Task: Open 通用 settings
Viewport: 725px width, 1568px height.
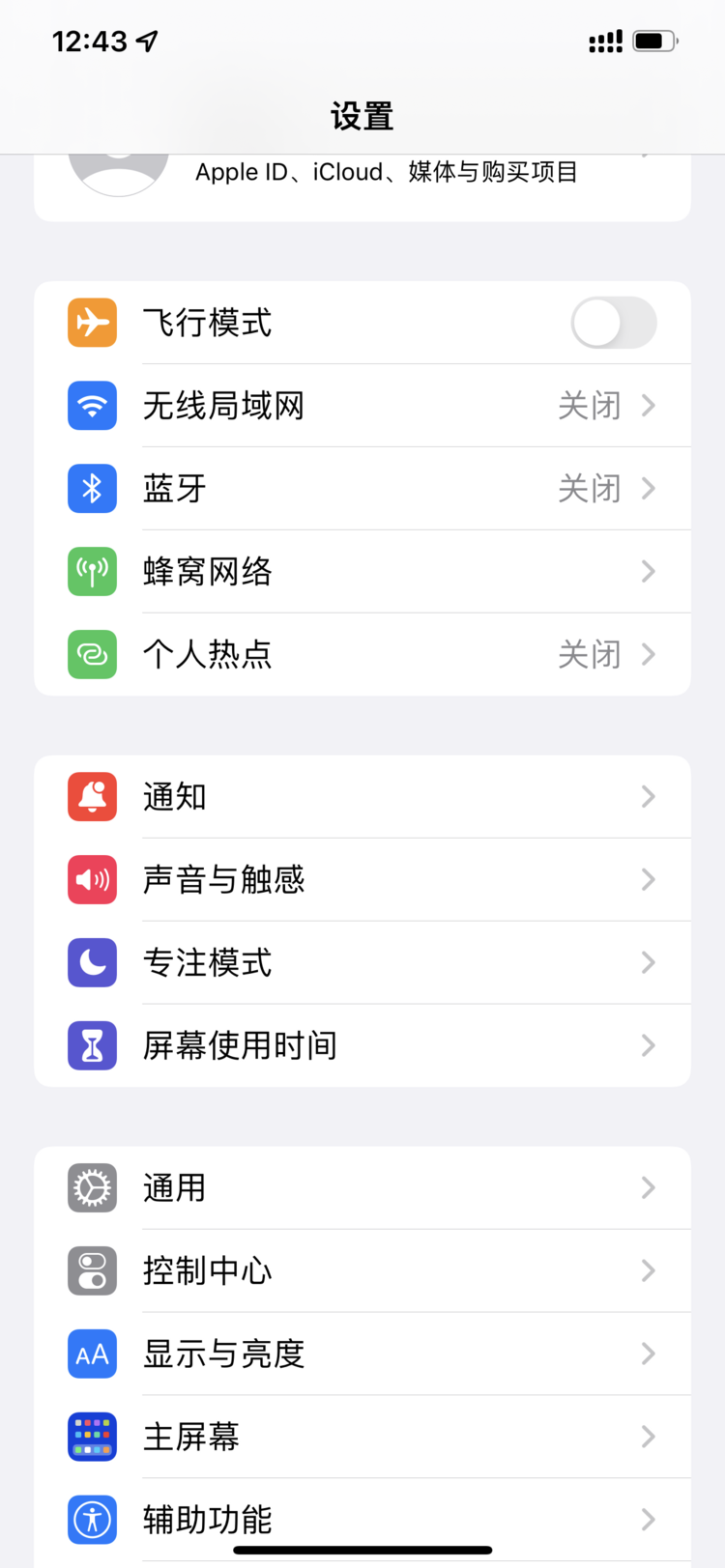Action: pos(362,1188)
